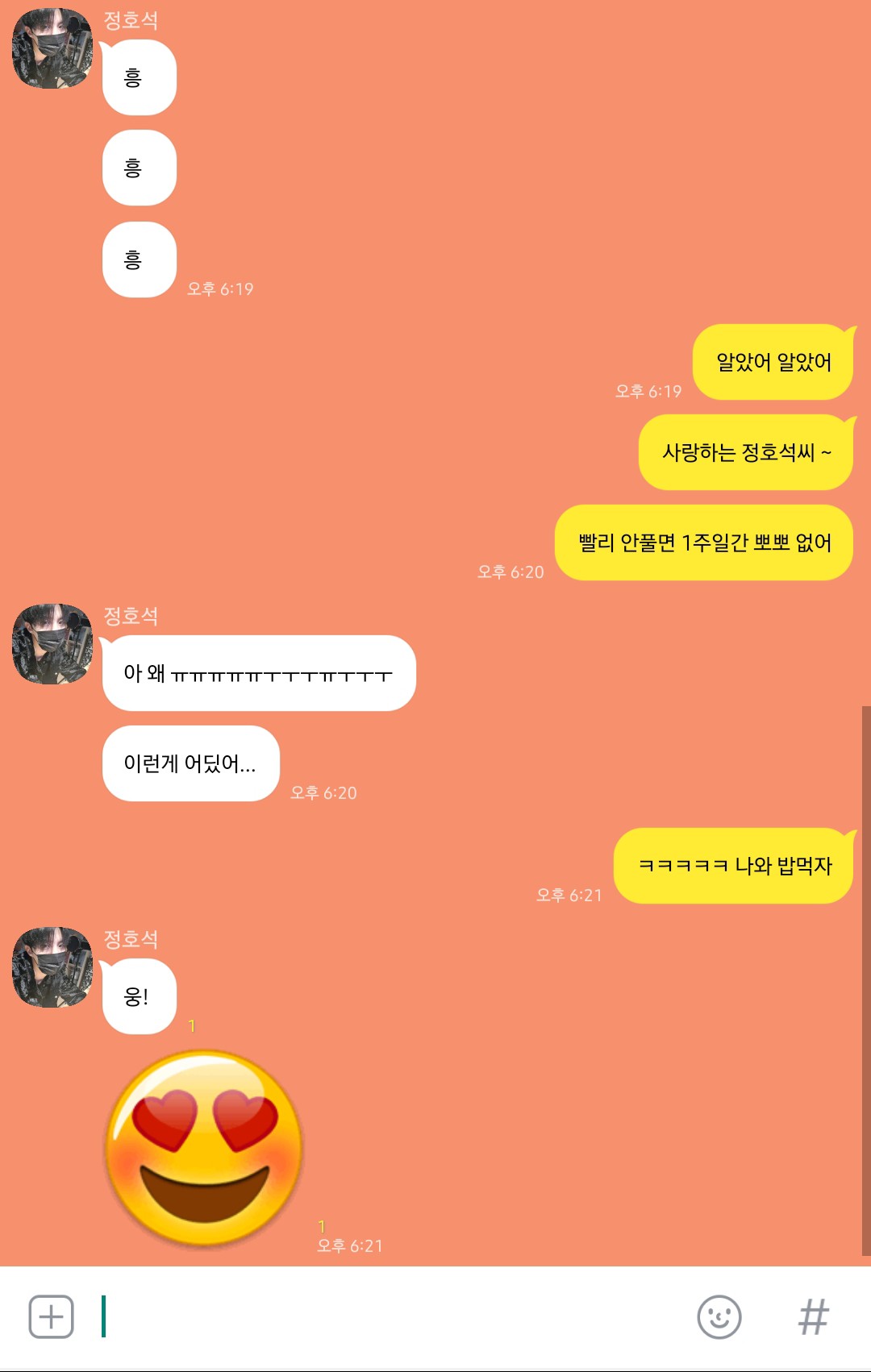Open the hashtag search button
This screenshot has width=871, height=1372.
point(813,1317)
